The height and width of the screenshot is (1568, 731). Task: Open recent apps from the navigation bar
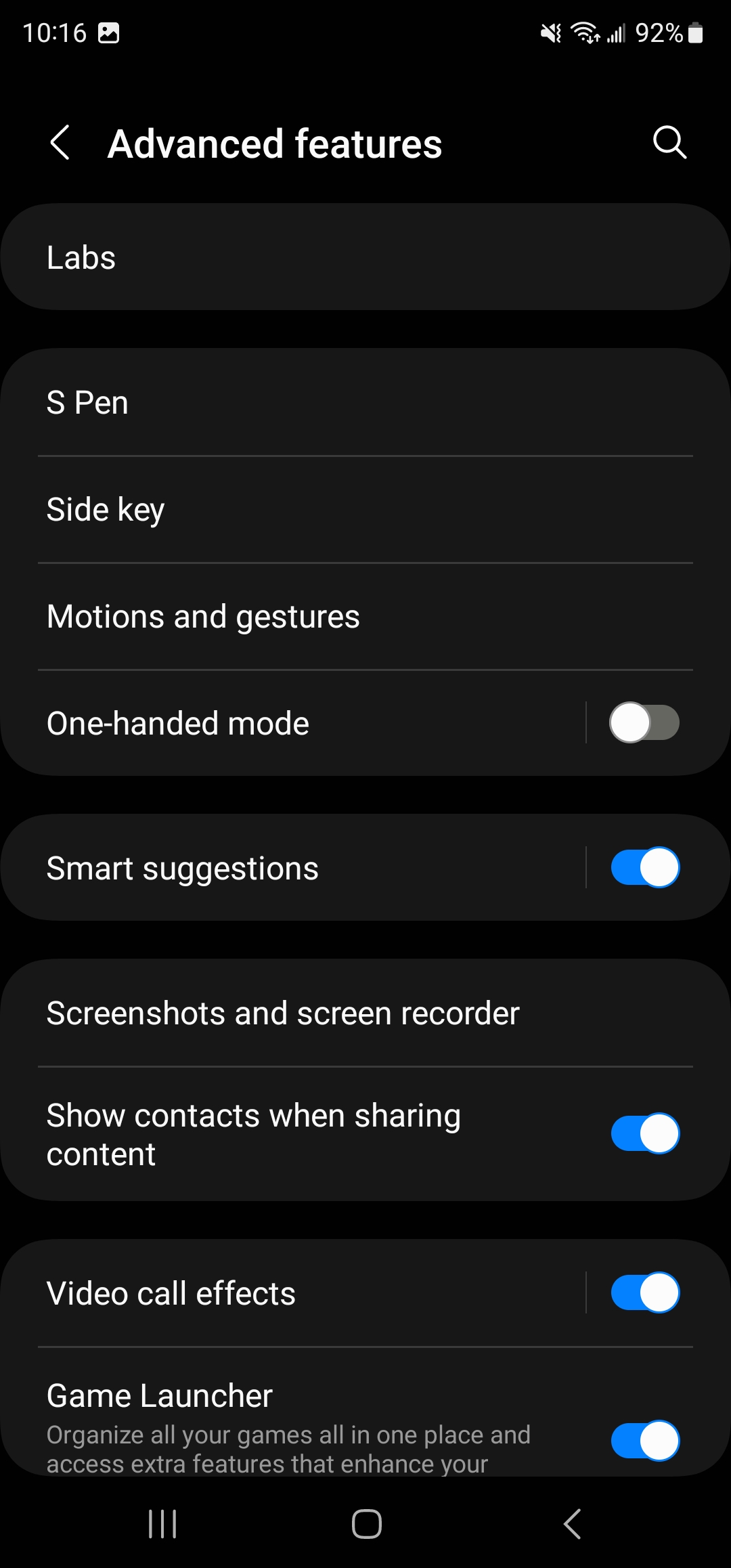(162, 1524)
